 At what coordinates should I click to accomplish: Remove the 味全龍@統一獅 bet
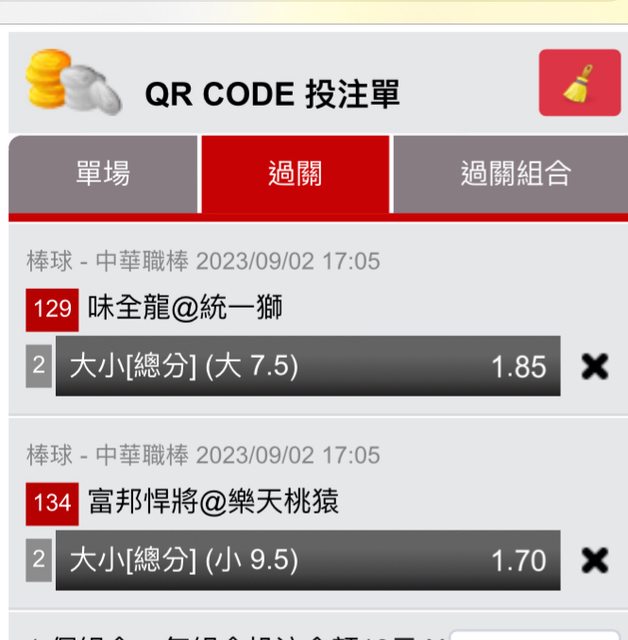pyautogui.click(x=595, y=366)
